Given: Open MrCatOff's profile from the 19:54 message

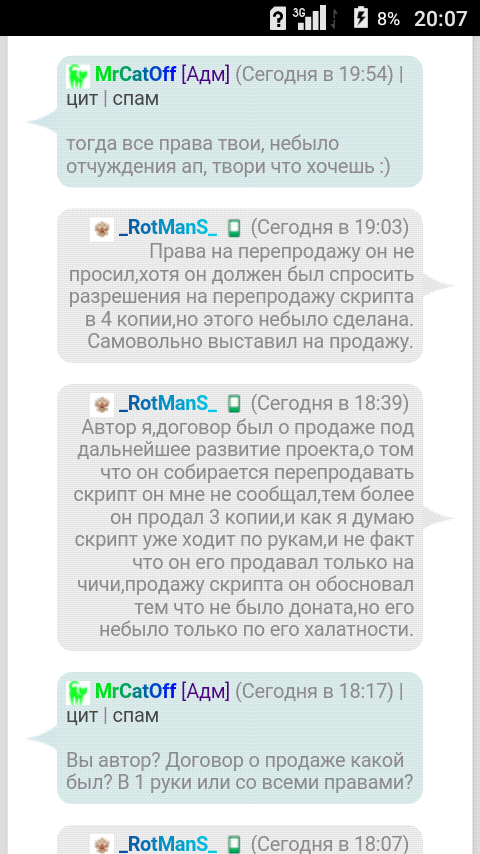Looking at the screenshot, I should click(135, 75).
